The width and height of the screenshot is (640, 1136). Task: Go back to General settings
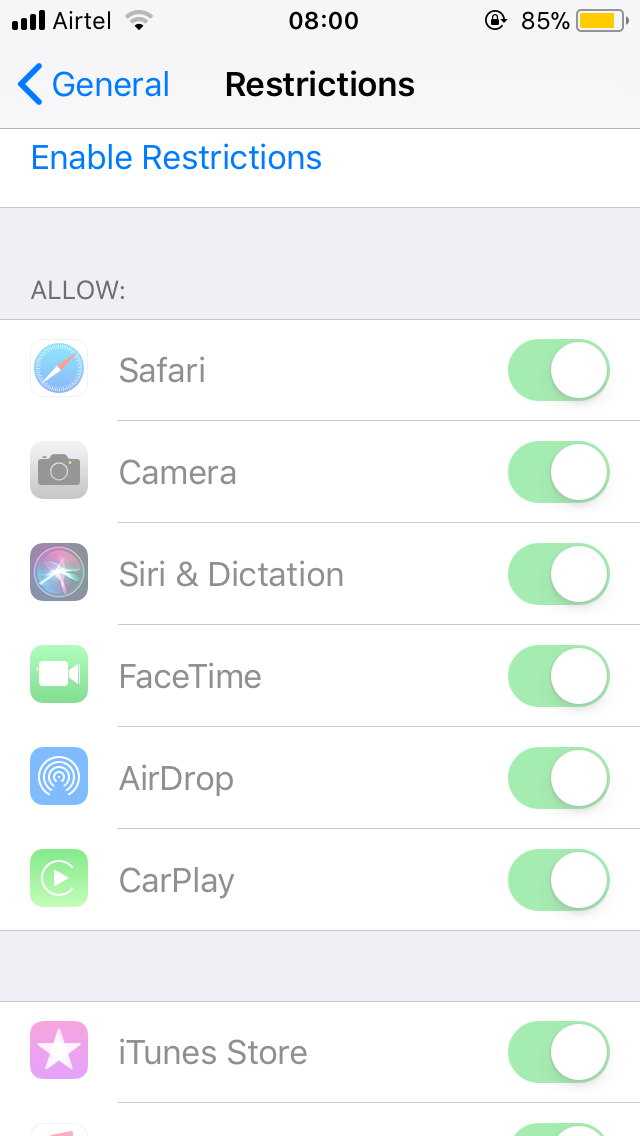[x=94, y=85]
